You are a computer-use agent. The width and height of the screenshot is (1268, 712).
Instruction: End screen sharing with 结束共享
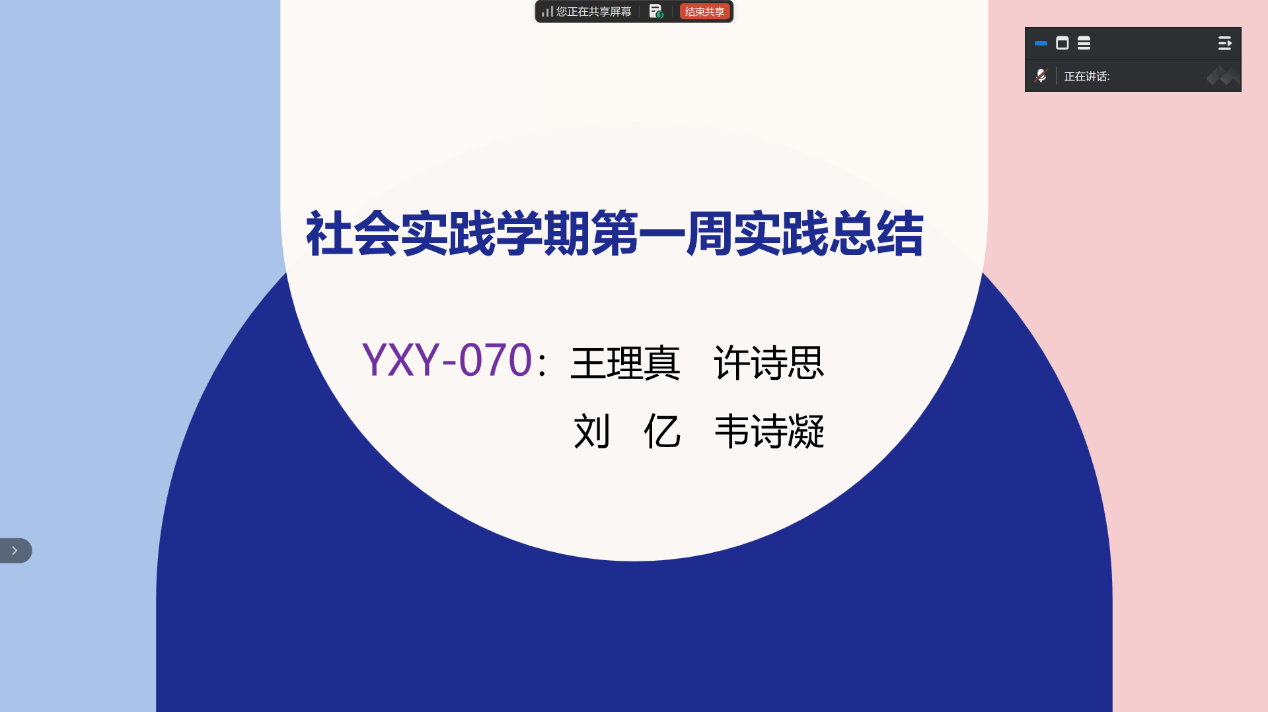tap(704, 12)
